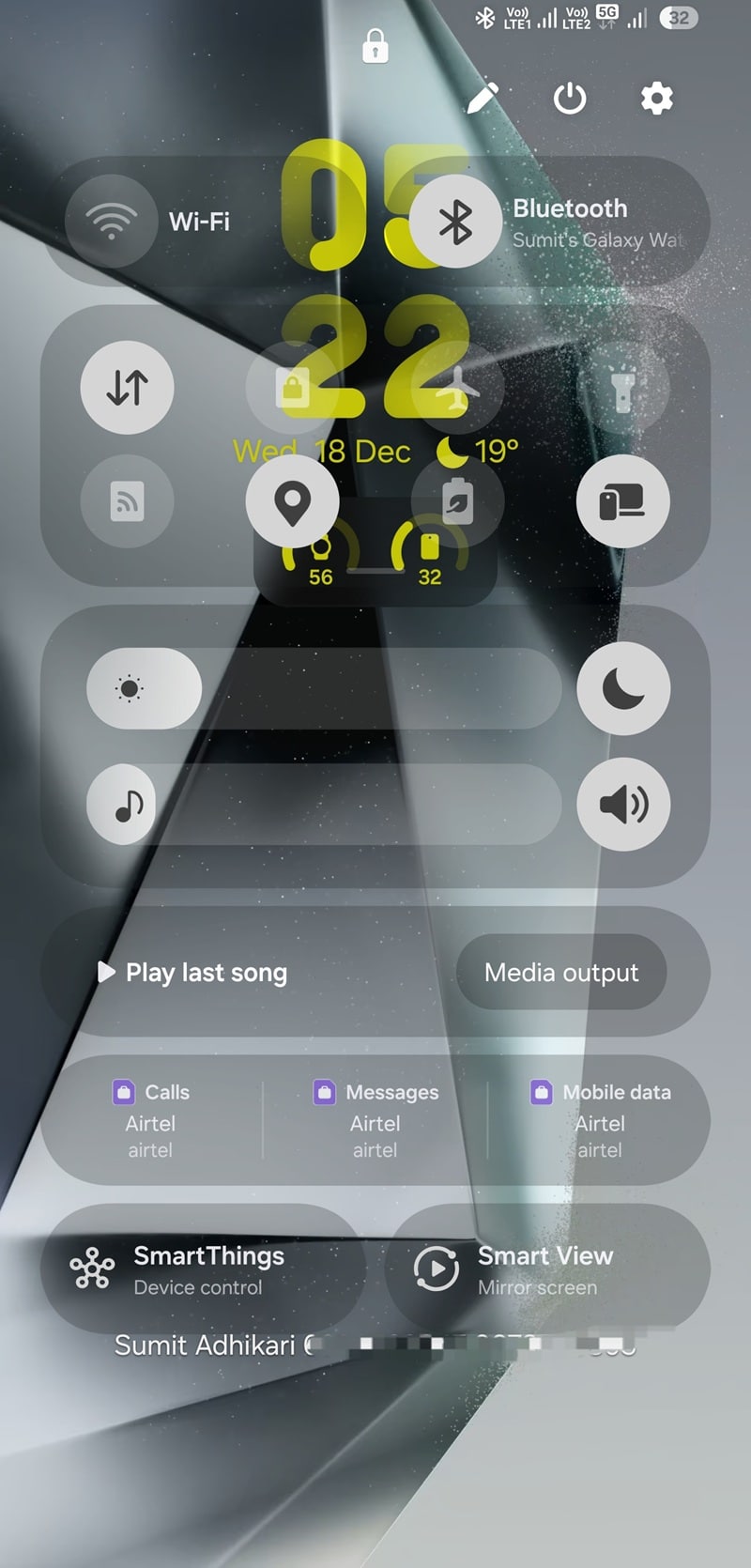Enable power saving mode

click(458, 501)
